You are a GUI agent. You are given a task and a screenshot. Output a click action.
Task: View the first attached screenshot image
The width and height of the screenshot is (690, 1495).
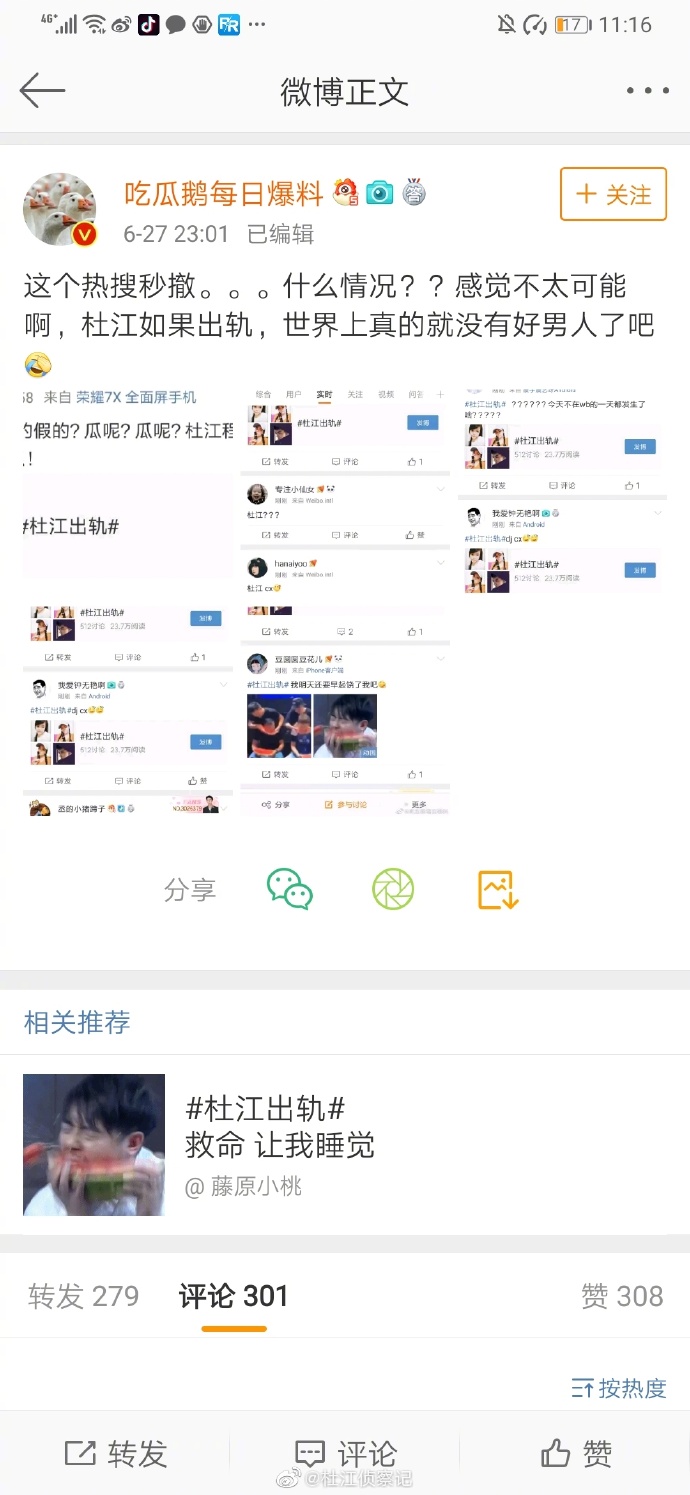pyautogui.click(x=128, y=600)
